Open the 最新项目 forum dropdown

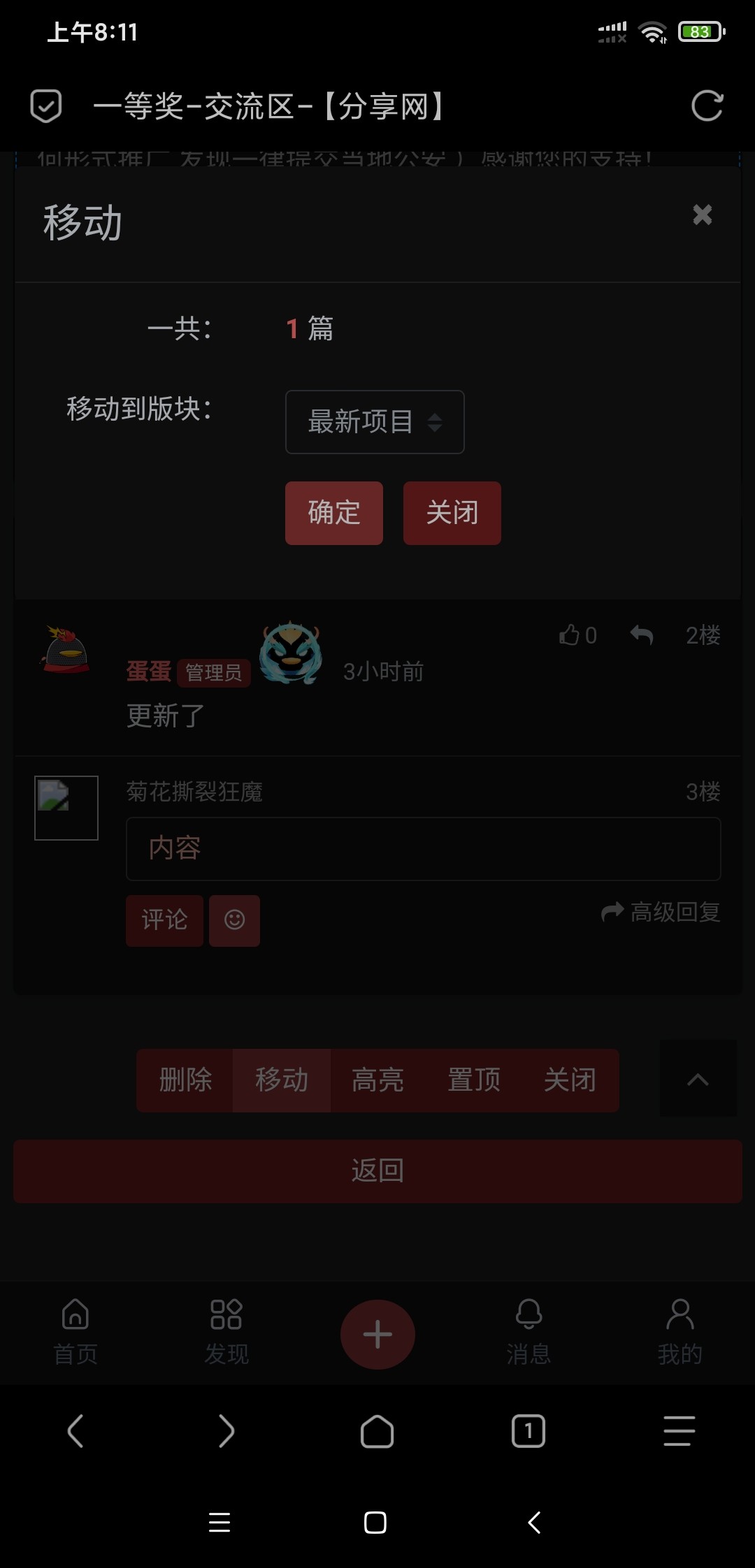375,422
